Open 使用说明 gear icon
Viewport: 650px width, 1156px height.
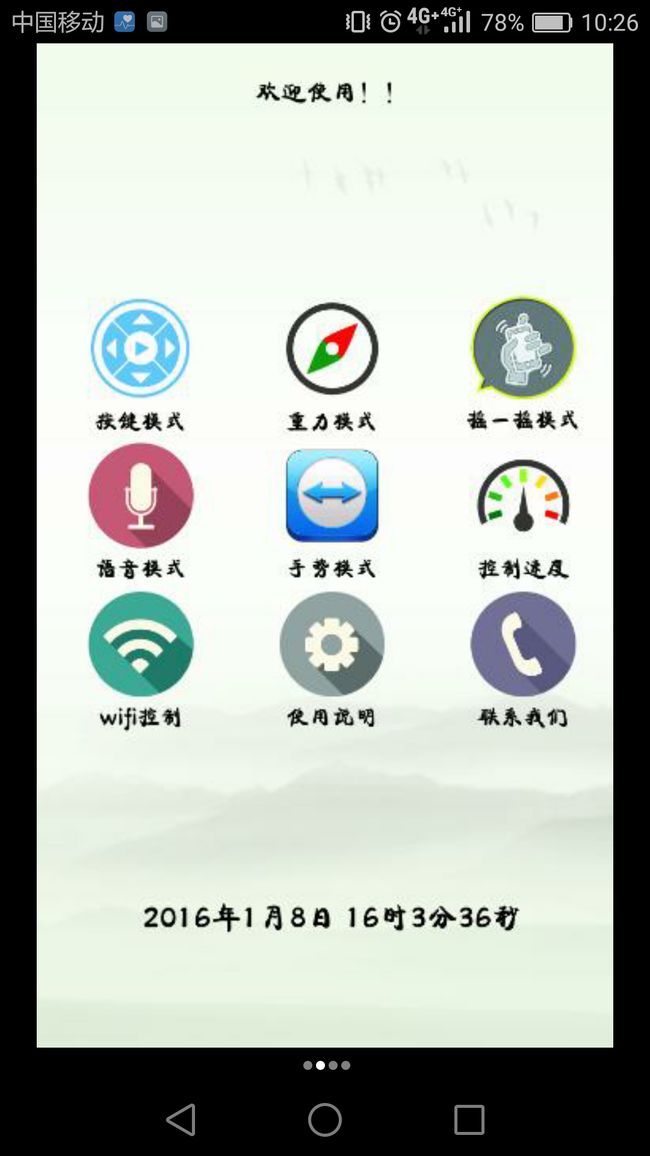click(x=332, y=644)
